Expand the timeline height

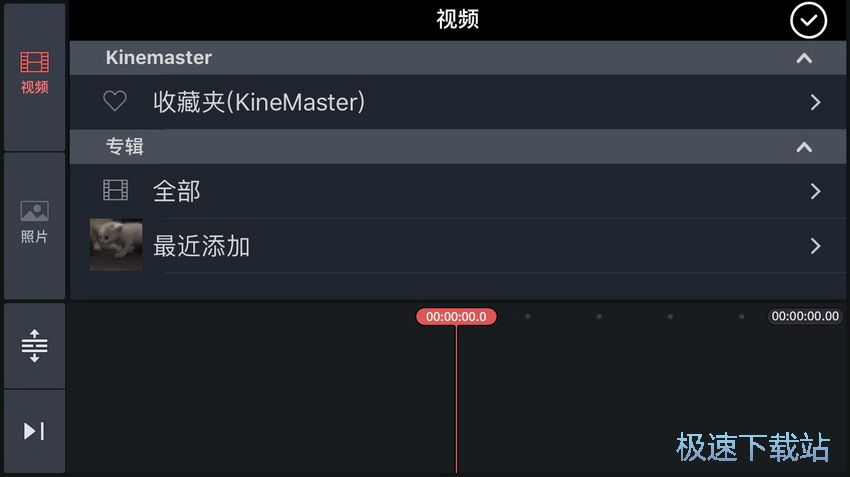click(35, 346)
